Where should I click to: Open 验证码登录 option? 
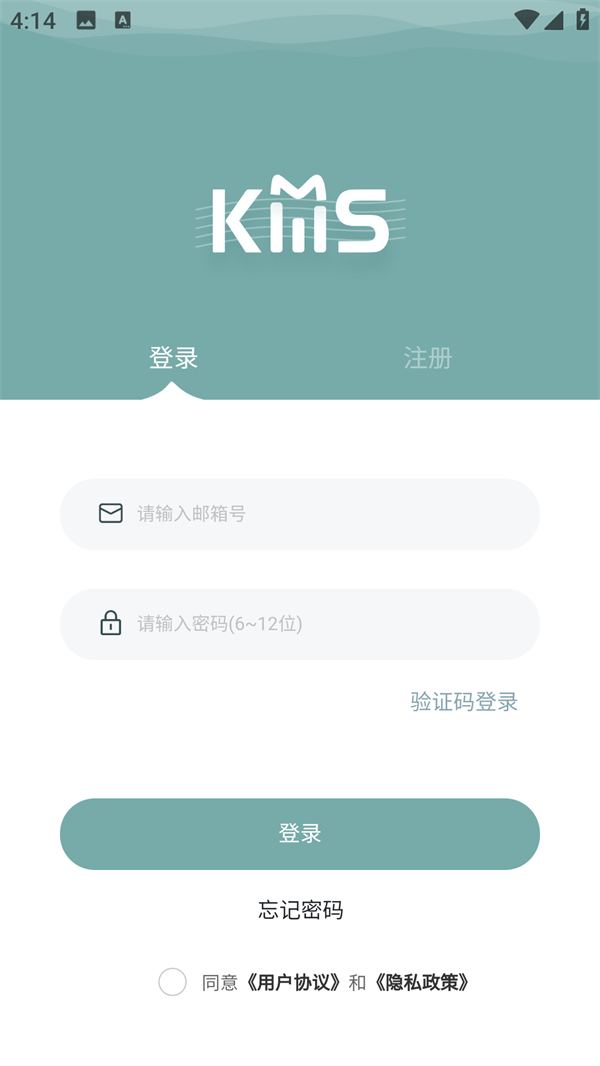pyautogui.click(x=464, y=702)
